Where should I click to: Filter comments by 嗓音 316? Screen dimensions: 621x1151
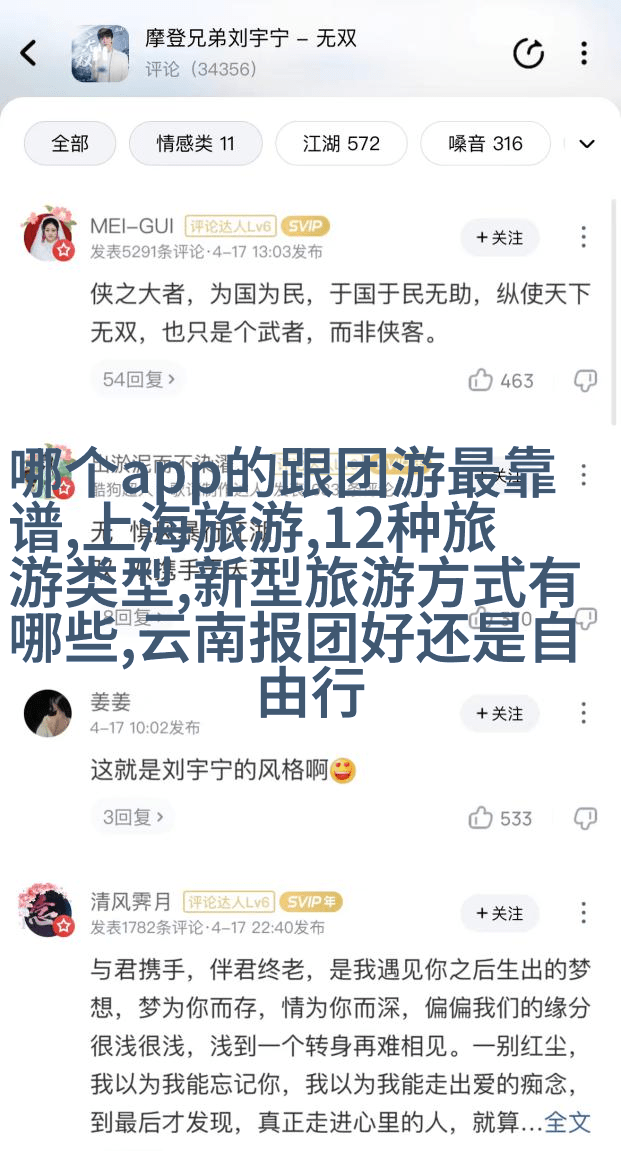click(x=485, y=143)
